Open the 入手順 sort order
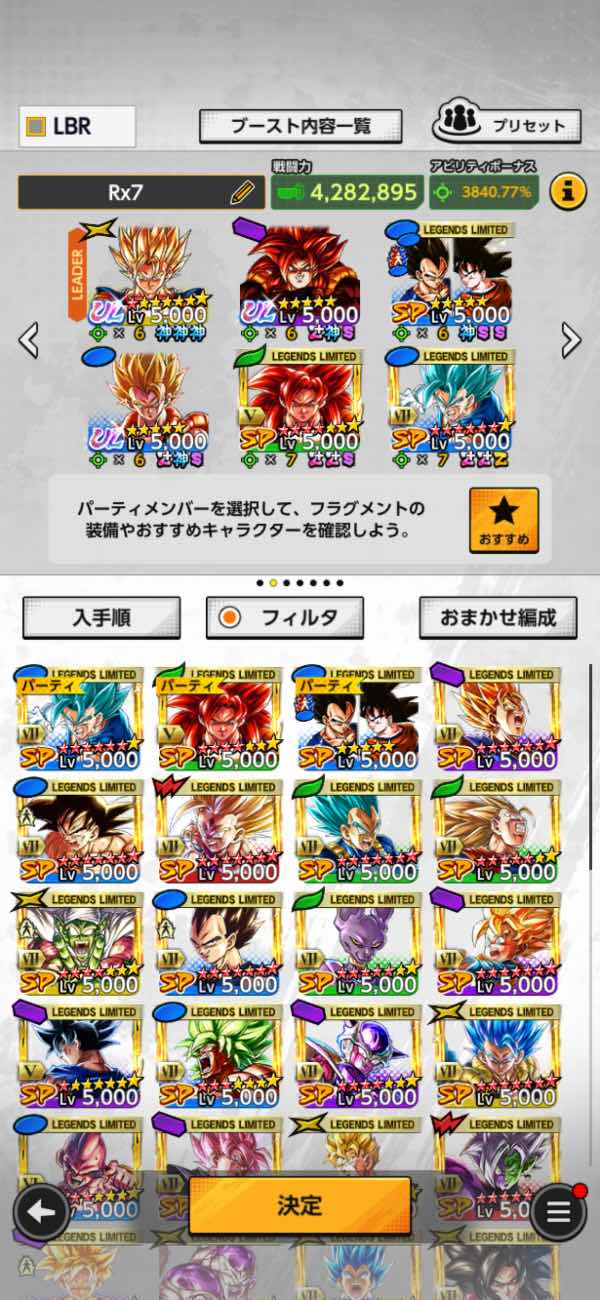600x1300 pixels. click(101, 617)
